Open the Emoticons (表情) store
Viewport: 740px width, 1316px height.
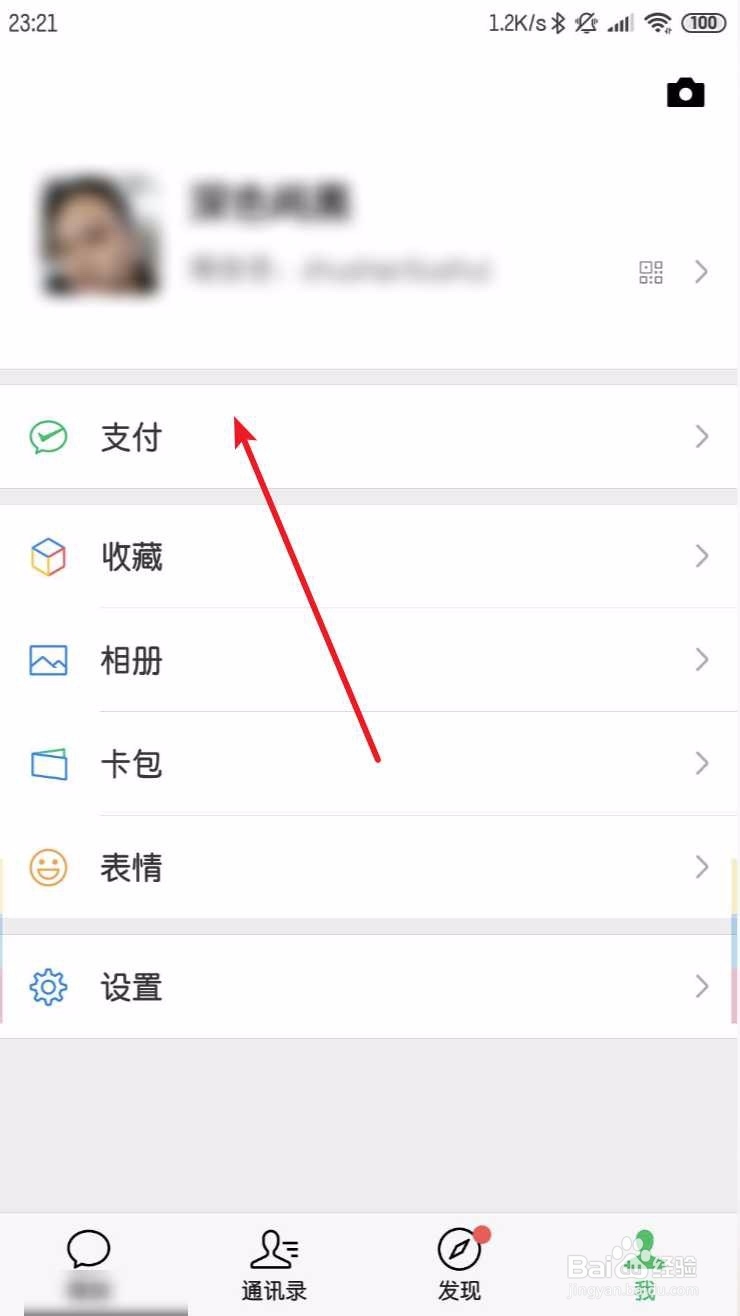point(131,867)
